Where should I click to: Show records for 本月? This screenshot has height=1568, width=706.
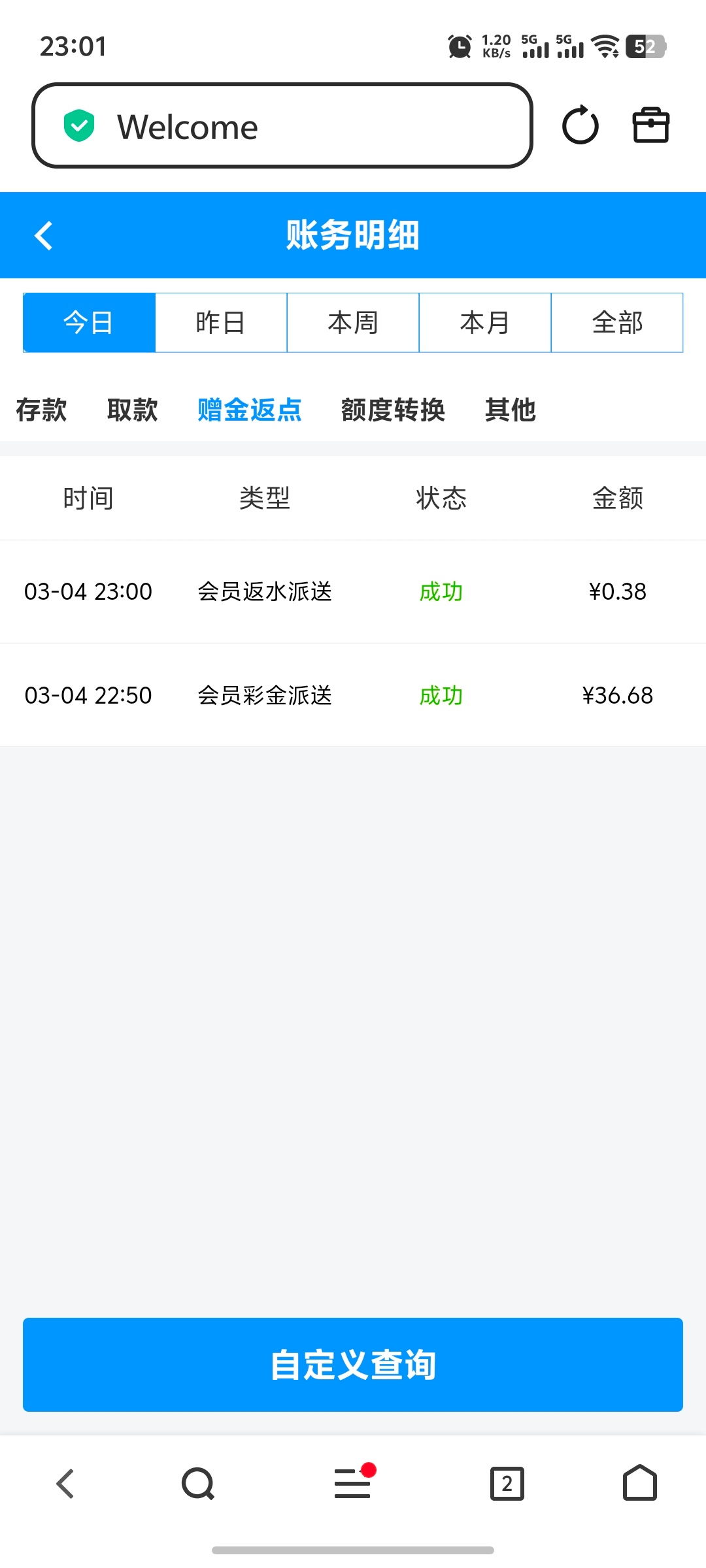[485, 323]
